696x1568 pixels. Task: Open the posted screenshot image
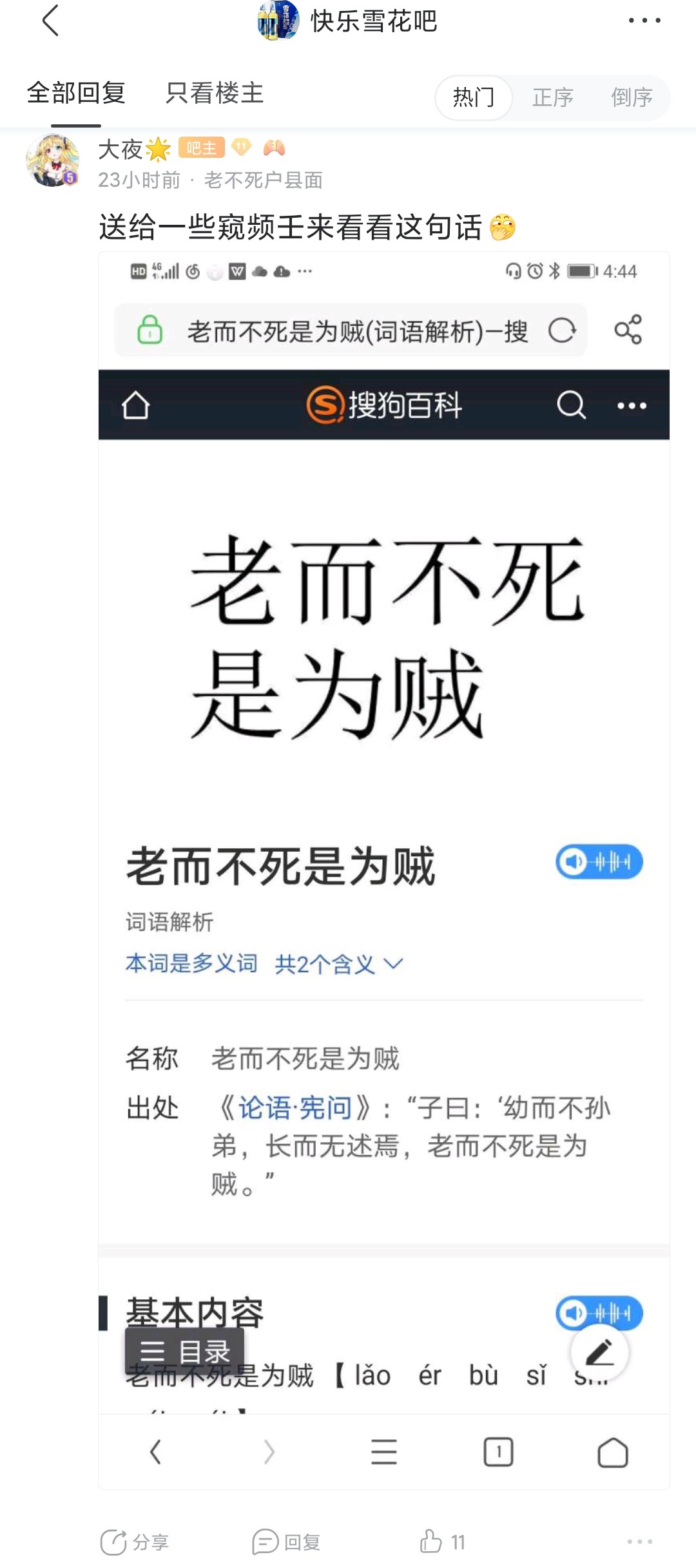coord(384,870)
